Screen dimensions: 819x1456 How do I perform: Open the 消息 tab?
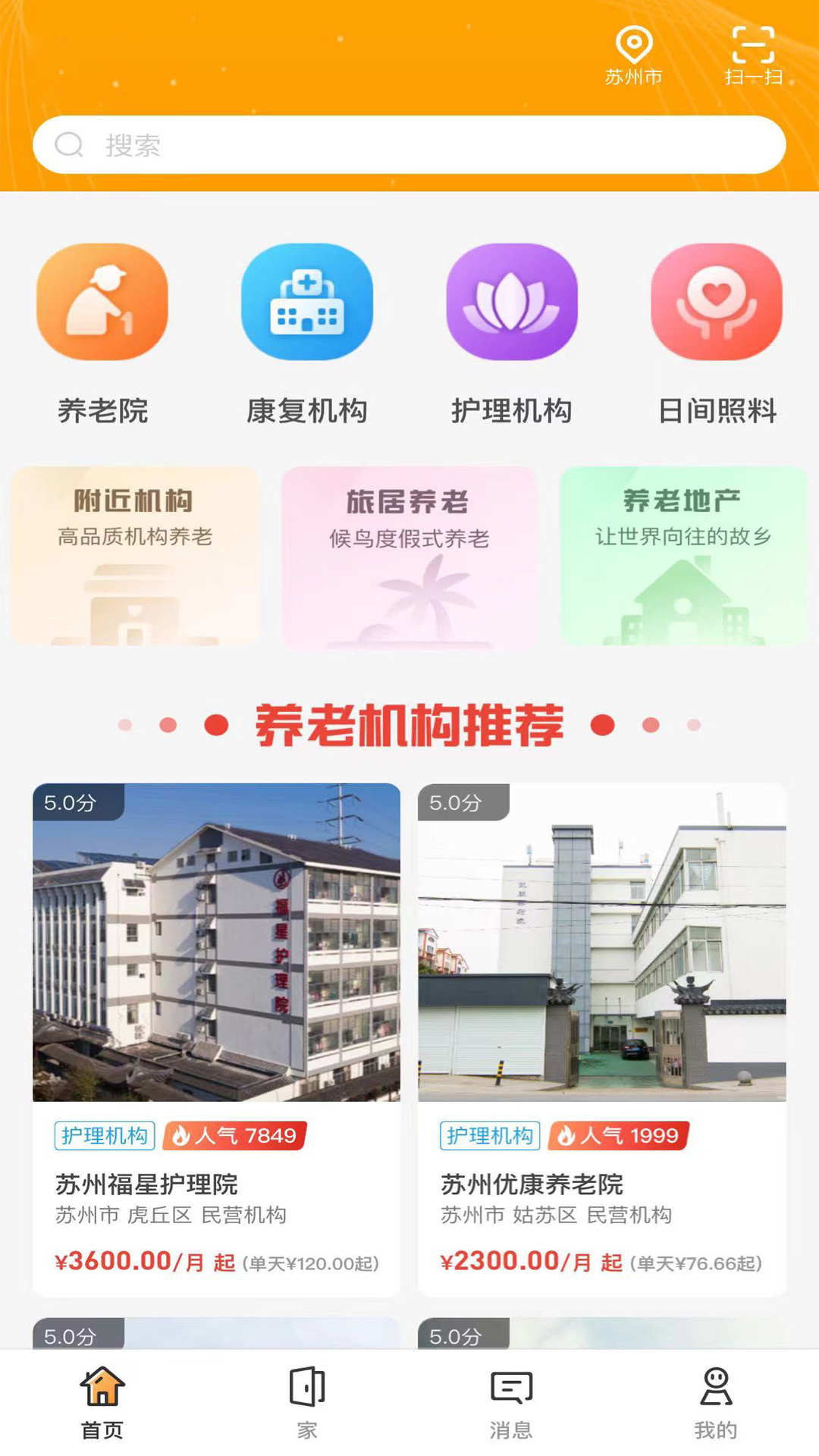tap(511, 1402)
